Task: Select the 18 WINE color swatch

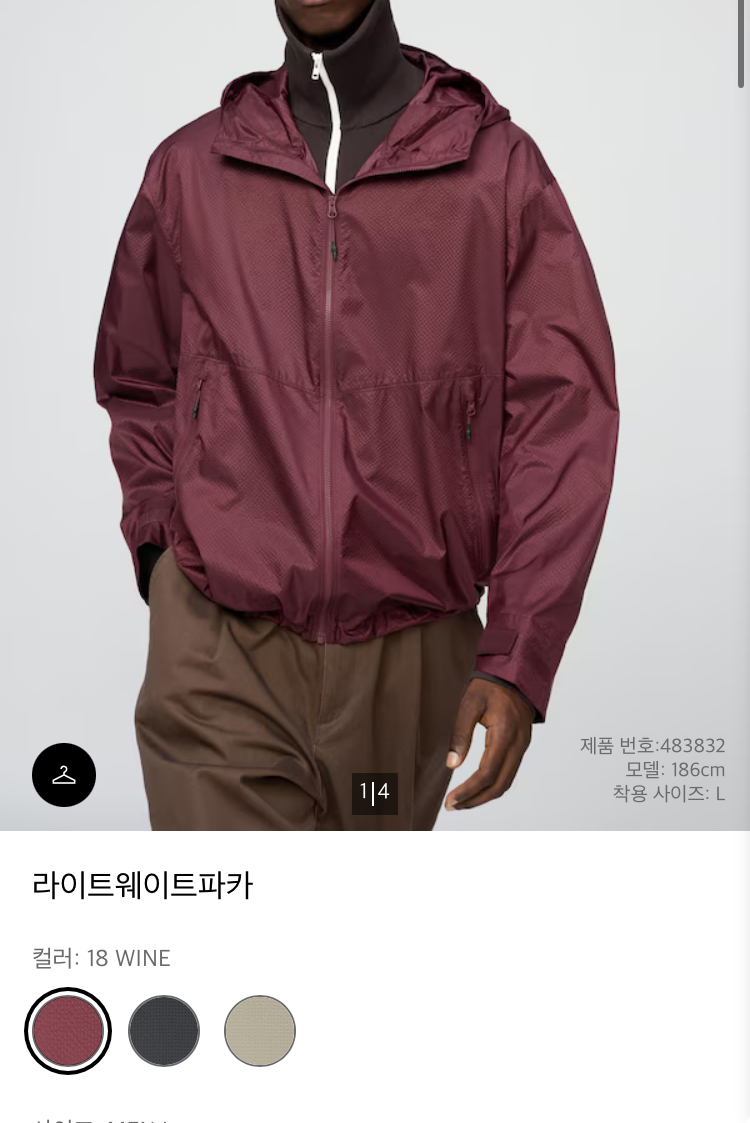Action: (68, 1031)
